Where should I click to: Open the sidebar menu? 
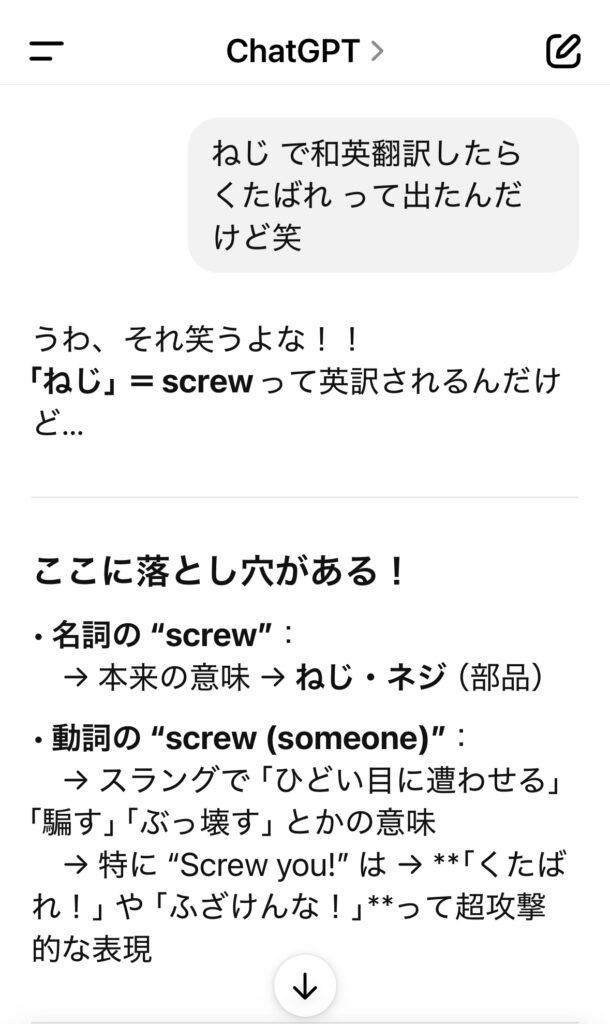(46, 51)
